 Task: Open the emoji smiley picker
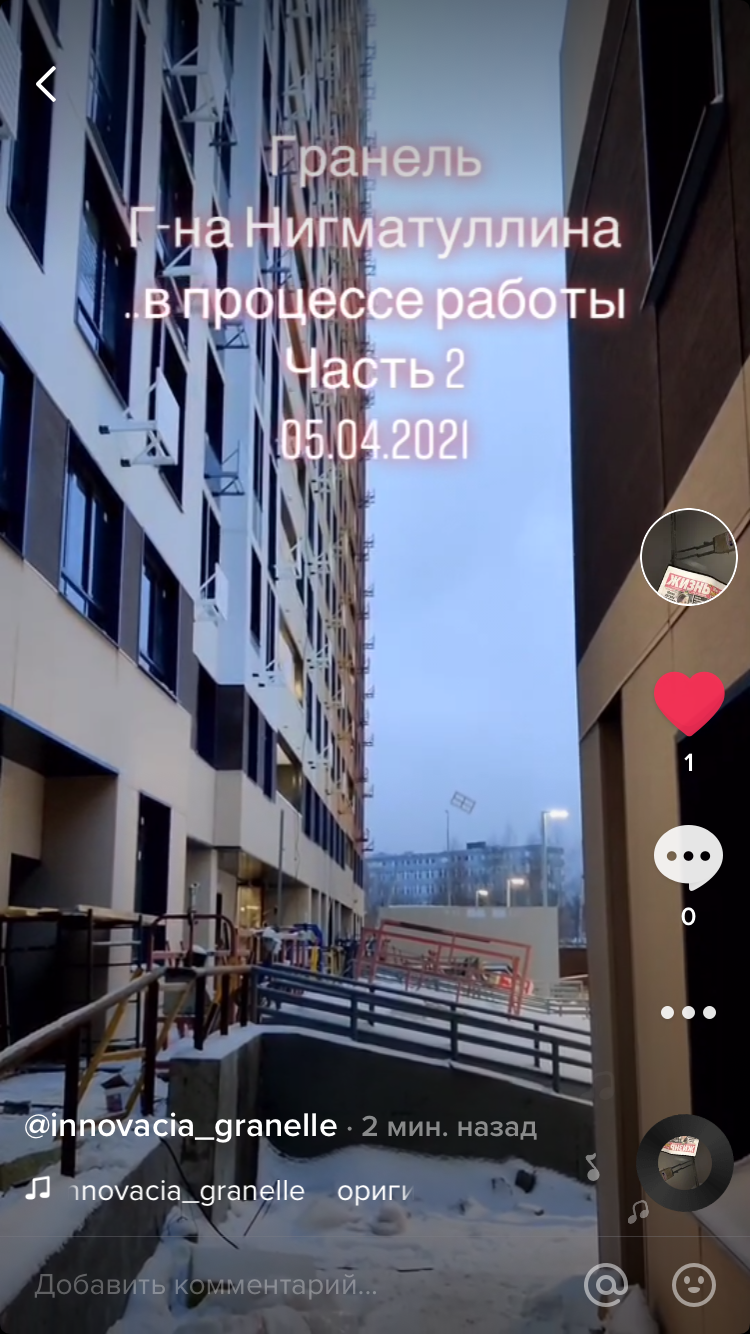[x=694, y=1284]
